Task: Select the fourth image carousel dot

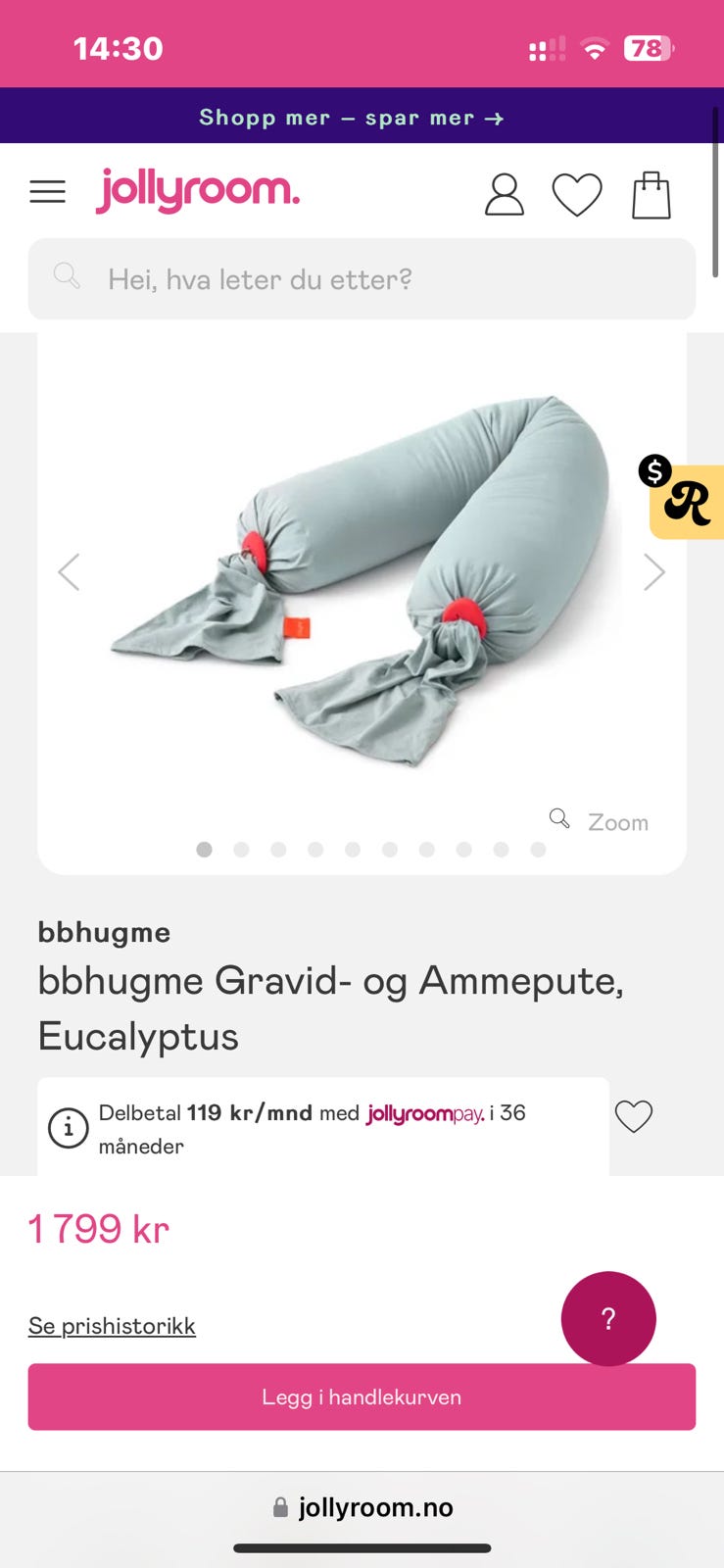Action: [315, 850]
